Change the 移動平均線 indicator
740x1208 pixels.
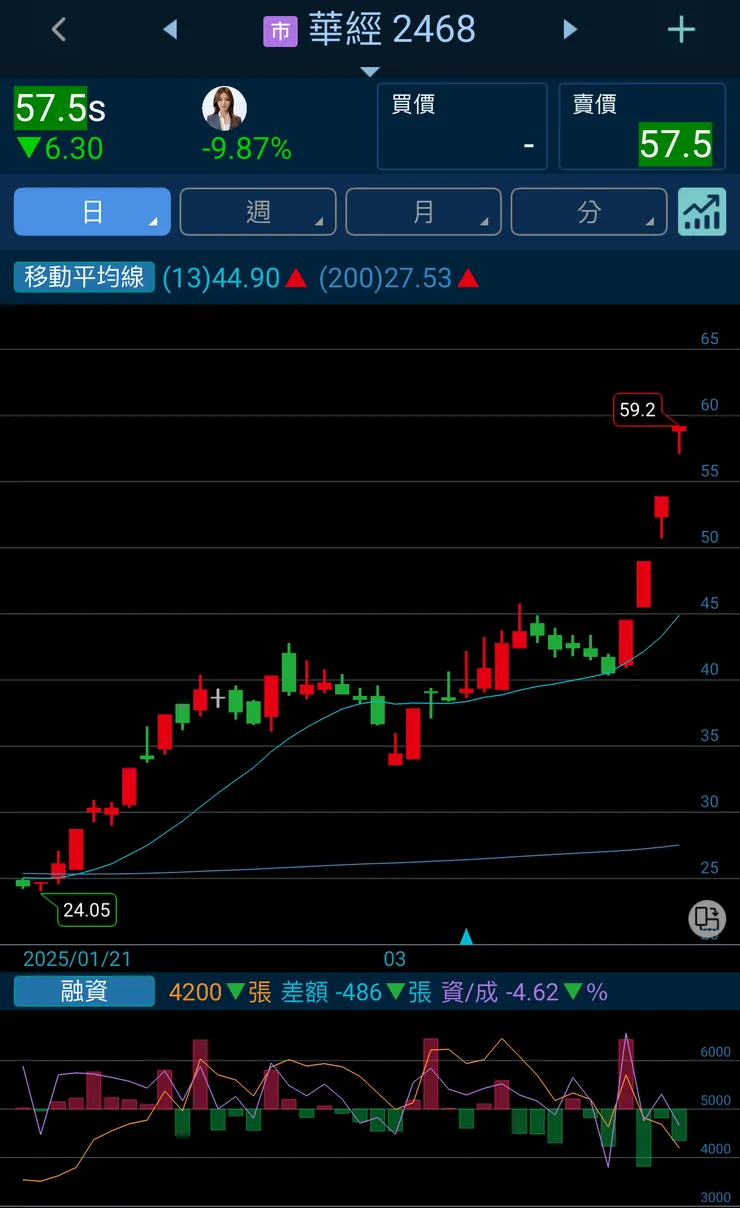tap(85, 277)
